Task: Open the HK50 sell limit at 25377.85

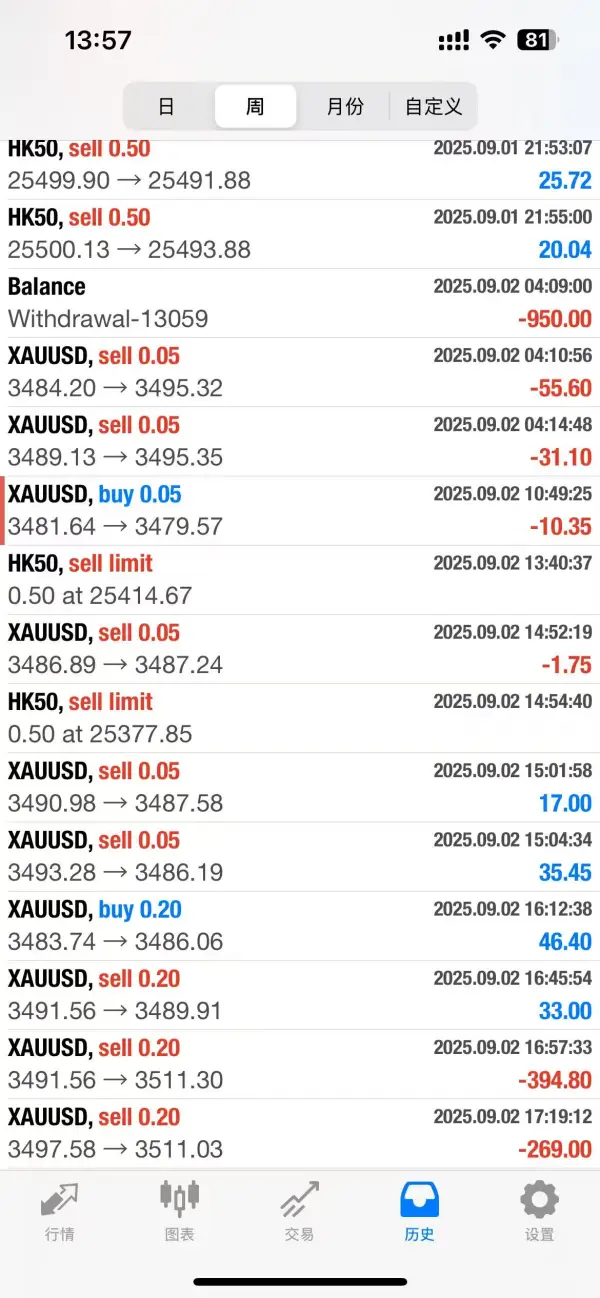Action: coord(300,718)
